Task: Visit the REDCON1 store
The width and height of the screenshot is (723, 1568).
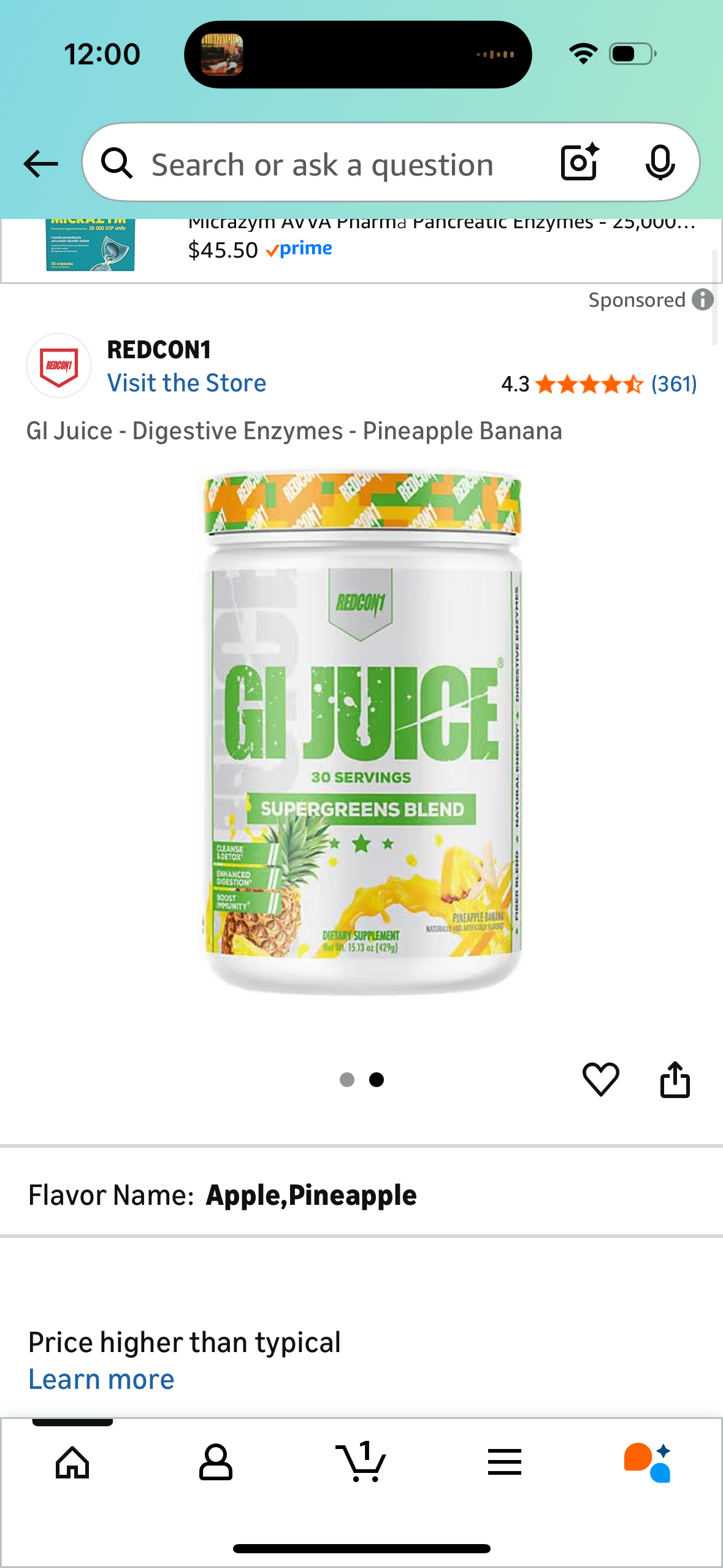Action: tap(186, 383)
